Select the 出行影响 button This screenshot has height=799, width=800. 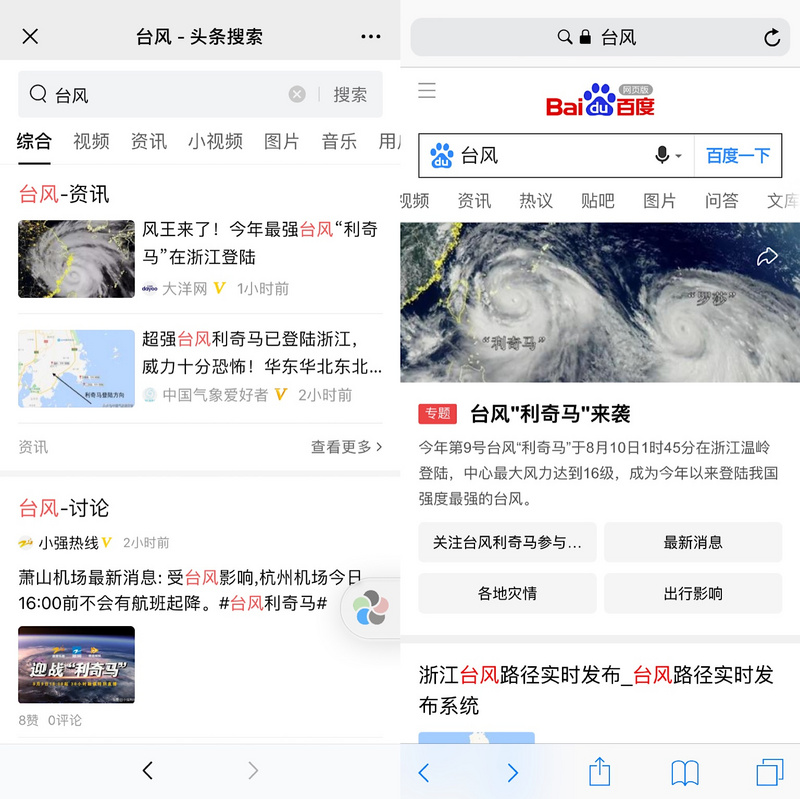point(693,593)
